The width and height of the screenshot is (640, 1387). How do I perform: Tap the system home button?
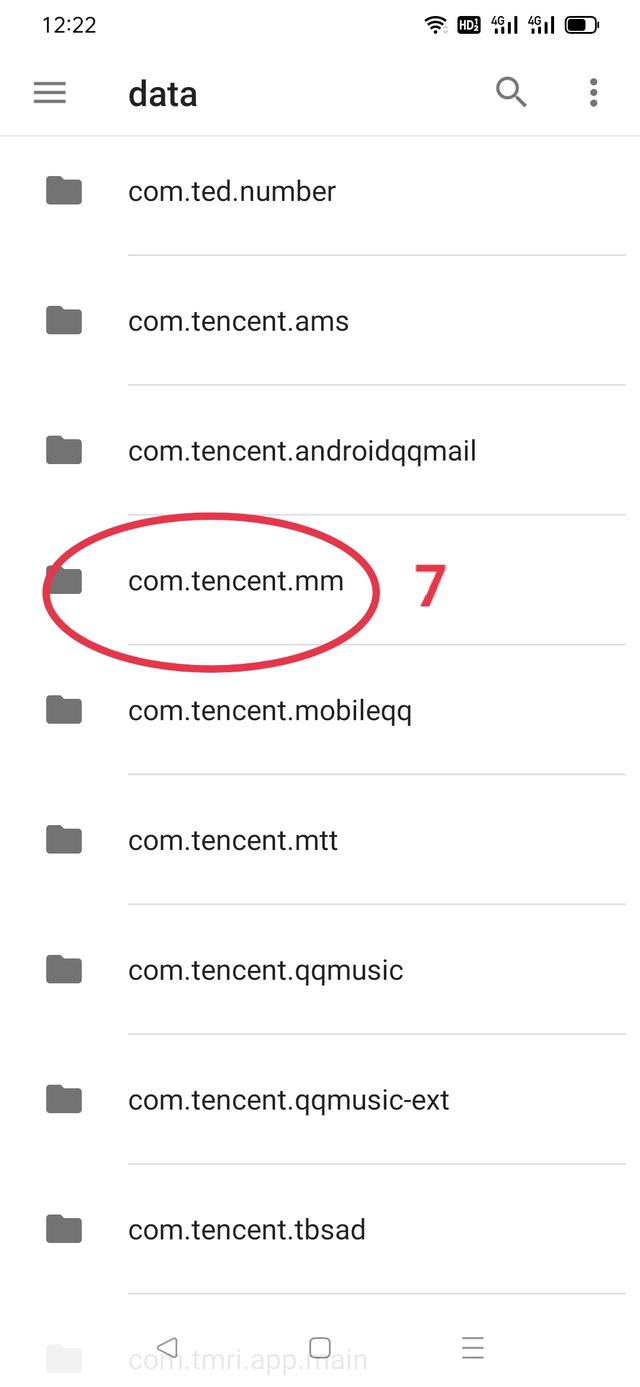click(x=320, y=1347)
